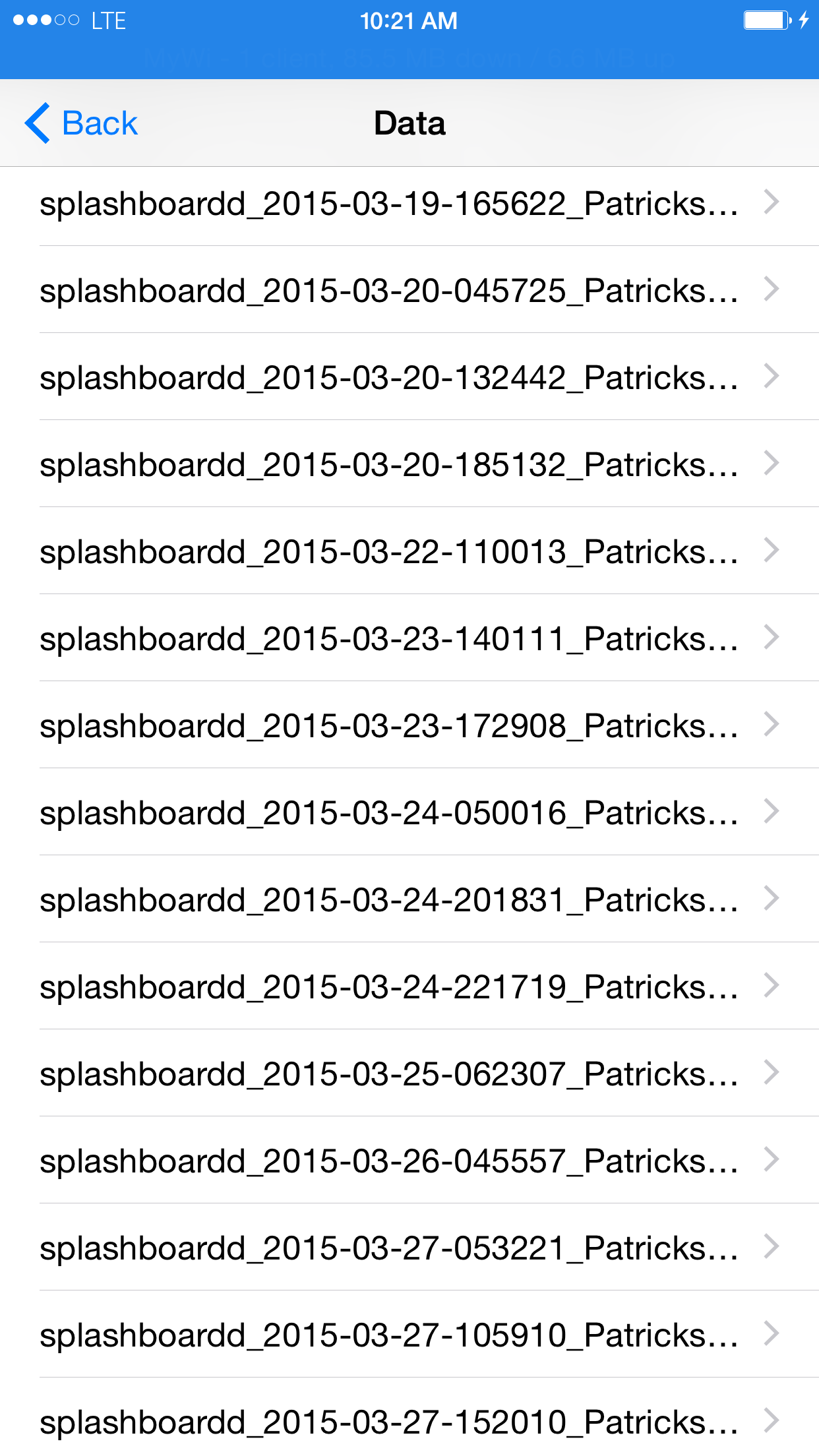Screen dimensions: 819x1456
Task: Open log splashboardd_2015-03-20-045725
Action: tap(409, 289)
